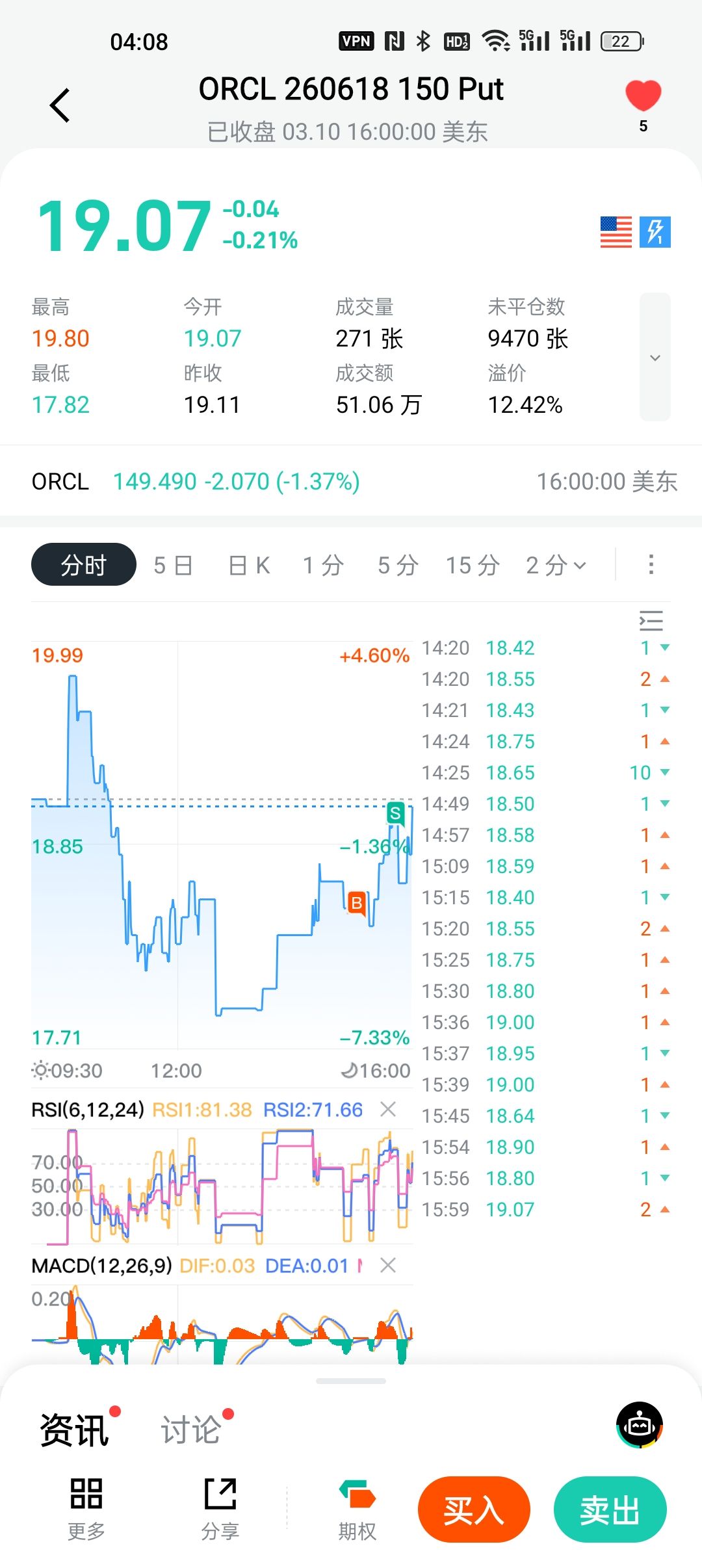This screenshot has width=702, height=1568.
Task: Open the underlying ORCL stock quote row
Action: [351, 482]
